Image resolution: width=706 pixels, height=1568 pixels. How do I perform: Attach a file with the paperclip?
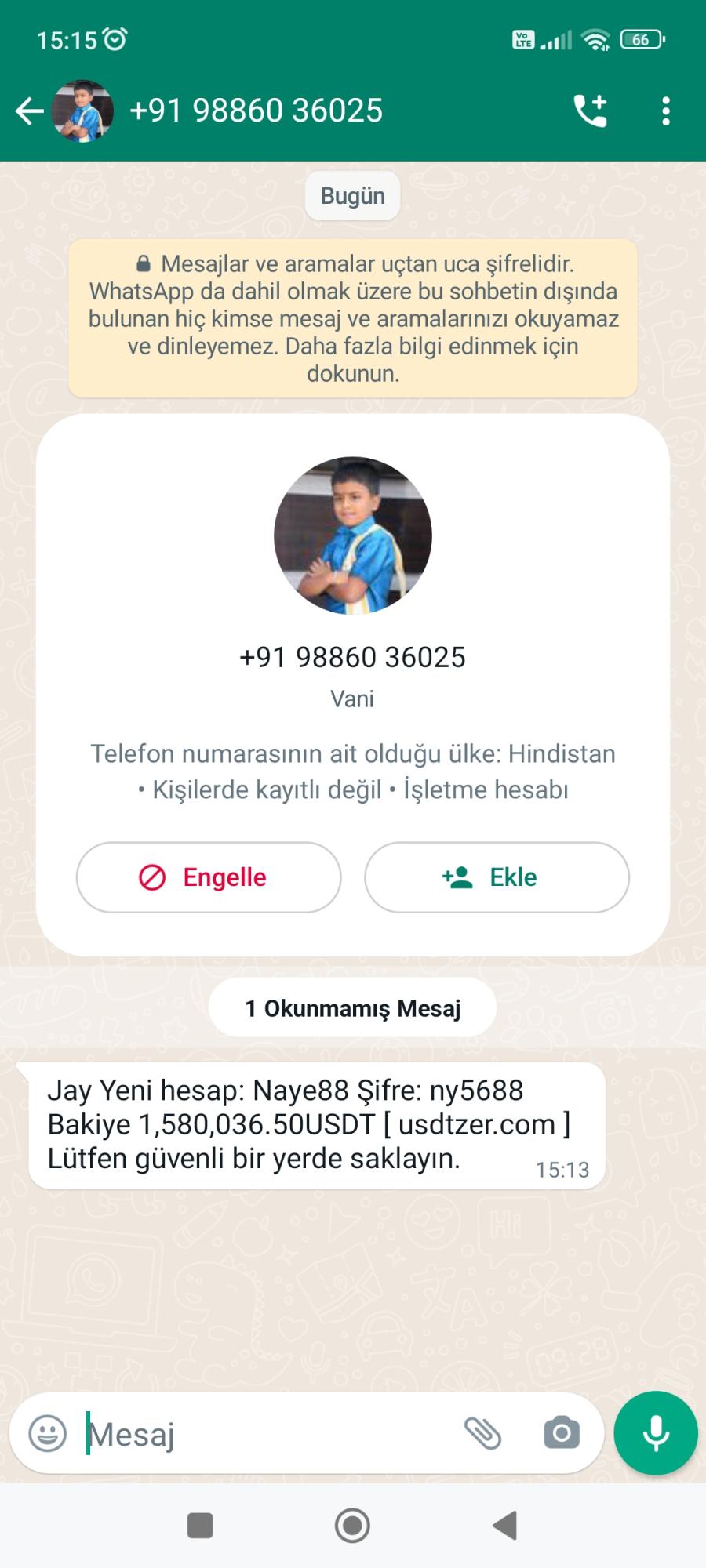click(x=482, y=1434)
